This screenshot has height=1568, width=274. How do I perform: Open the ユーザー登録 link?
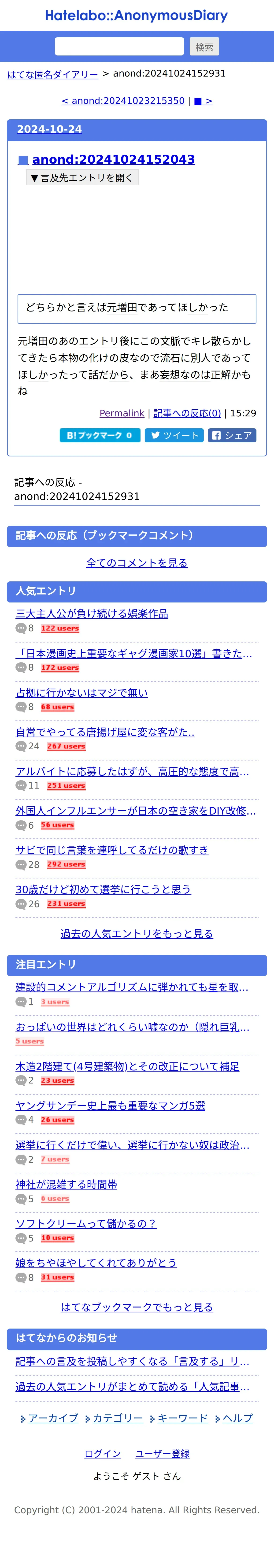pyautogui.click(x=162, y=1454)
